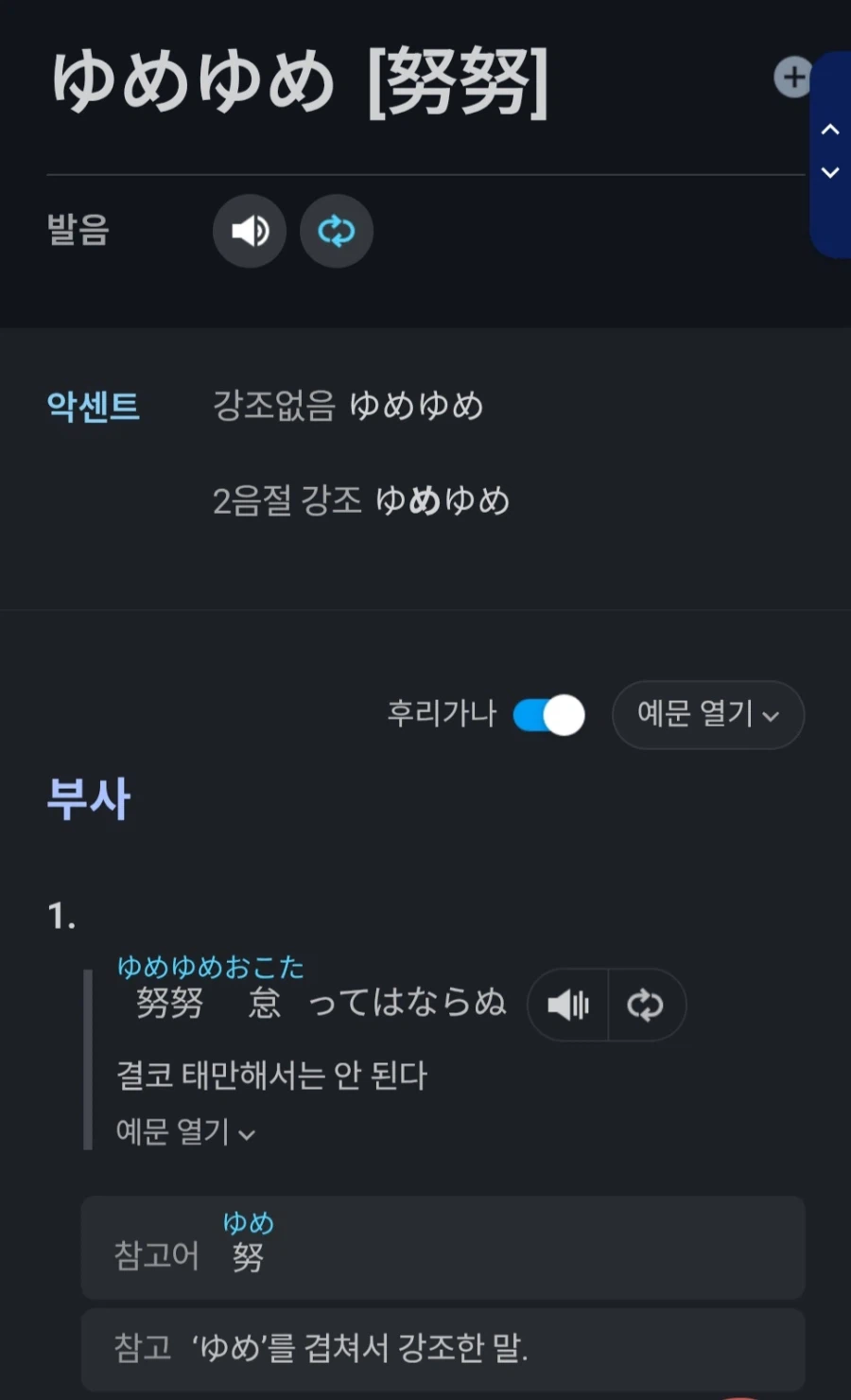Image resolution: width=851 pixels, height=1400 pixels.
Task: Click the speaker icon in the pronunciation row
Action: [x=249, y=230]
